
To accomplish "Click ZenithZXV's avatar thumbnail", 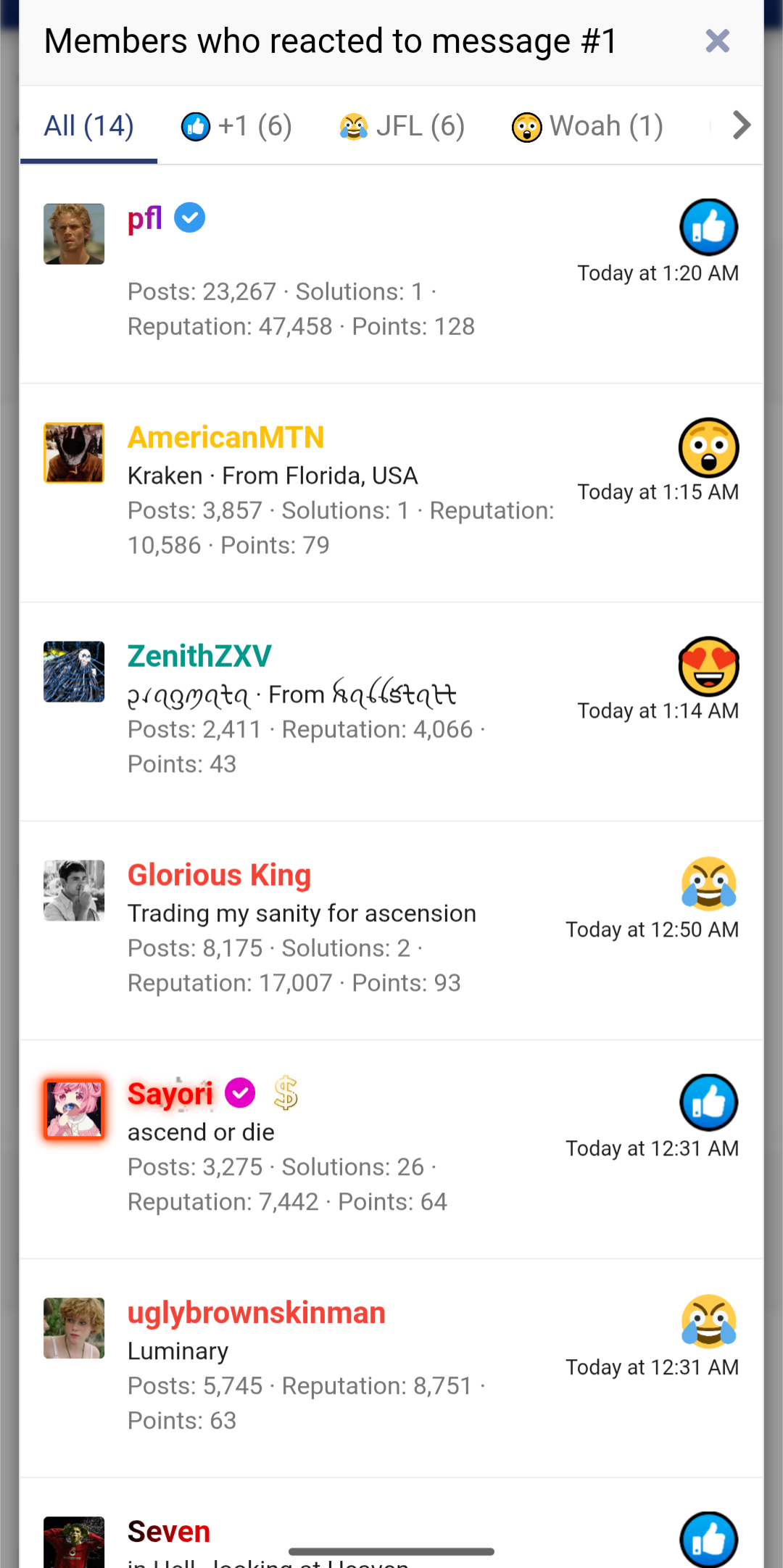I will point(73,671).
